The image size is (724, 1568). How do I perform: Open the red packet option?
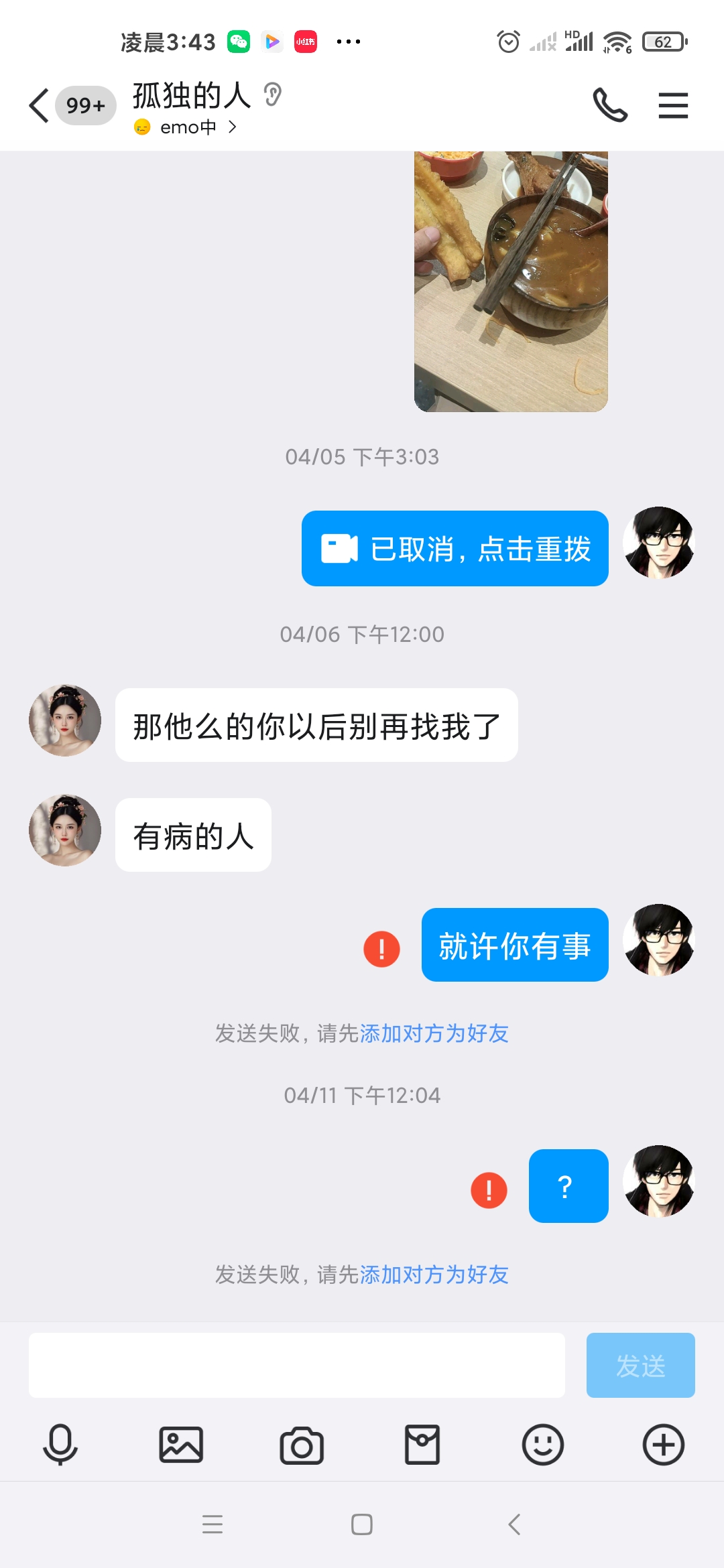pyautogui.click(x=422, y=1445)
